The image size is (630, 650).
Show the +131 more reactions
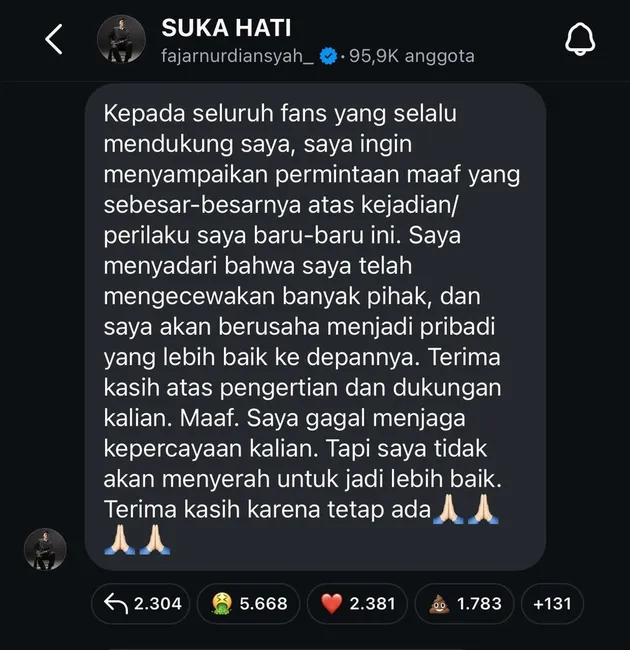(552, 604)
